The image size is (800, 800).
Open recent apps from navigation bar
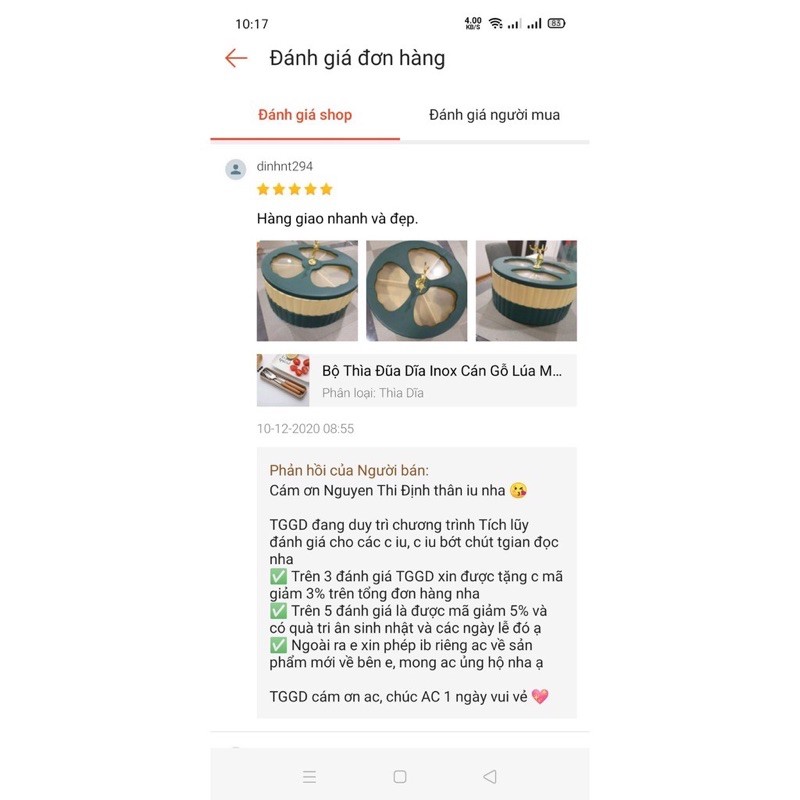tap(310, 776)
